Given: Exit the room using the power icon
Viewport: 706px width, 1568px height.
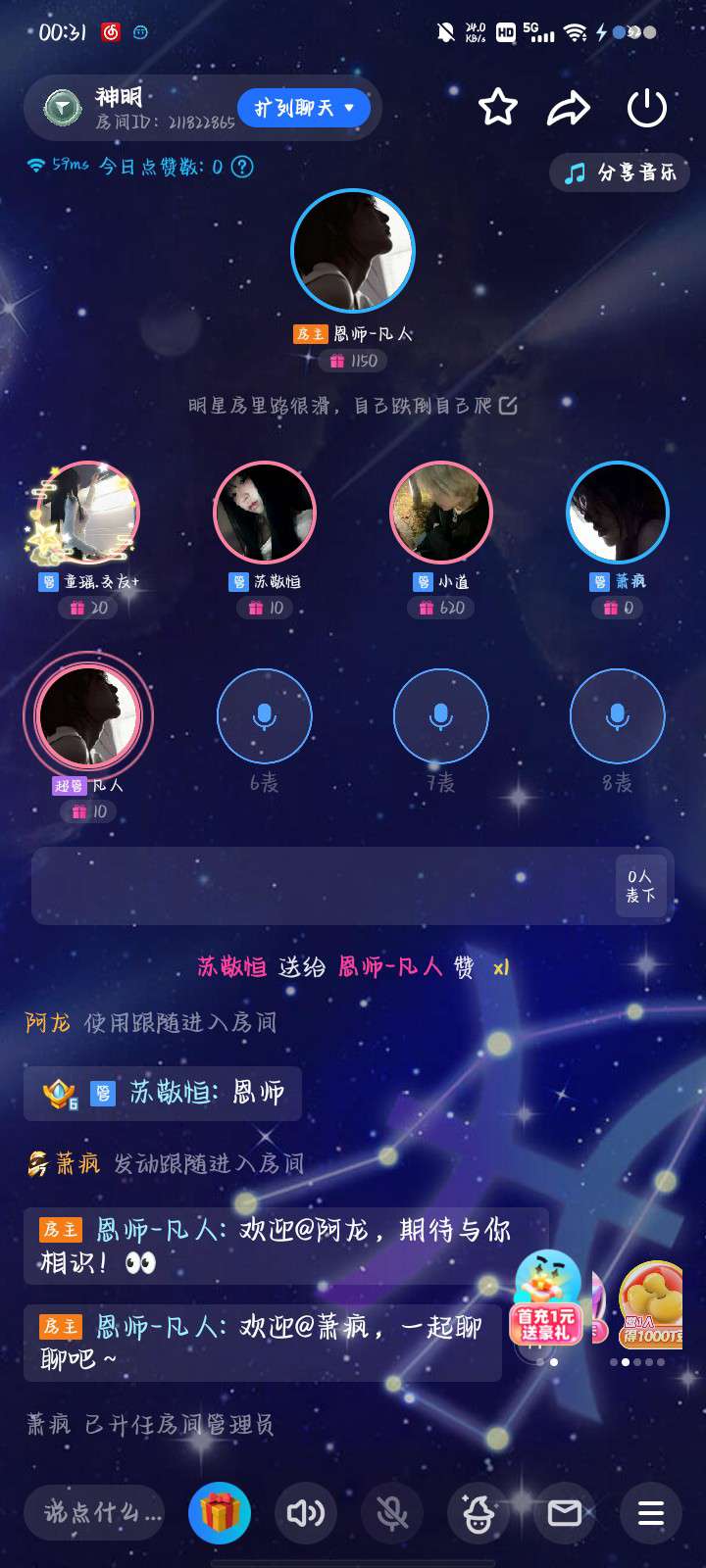Looking at the screenshot, I should click(647, 108).
